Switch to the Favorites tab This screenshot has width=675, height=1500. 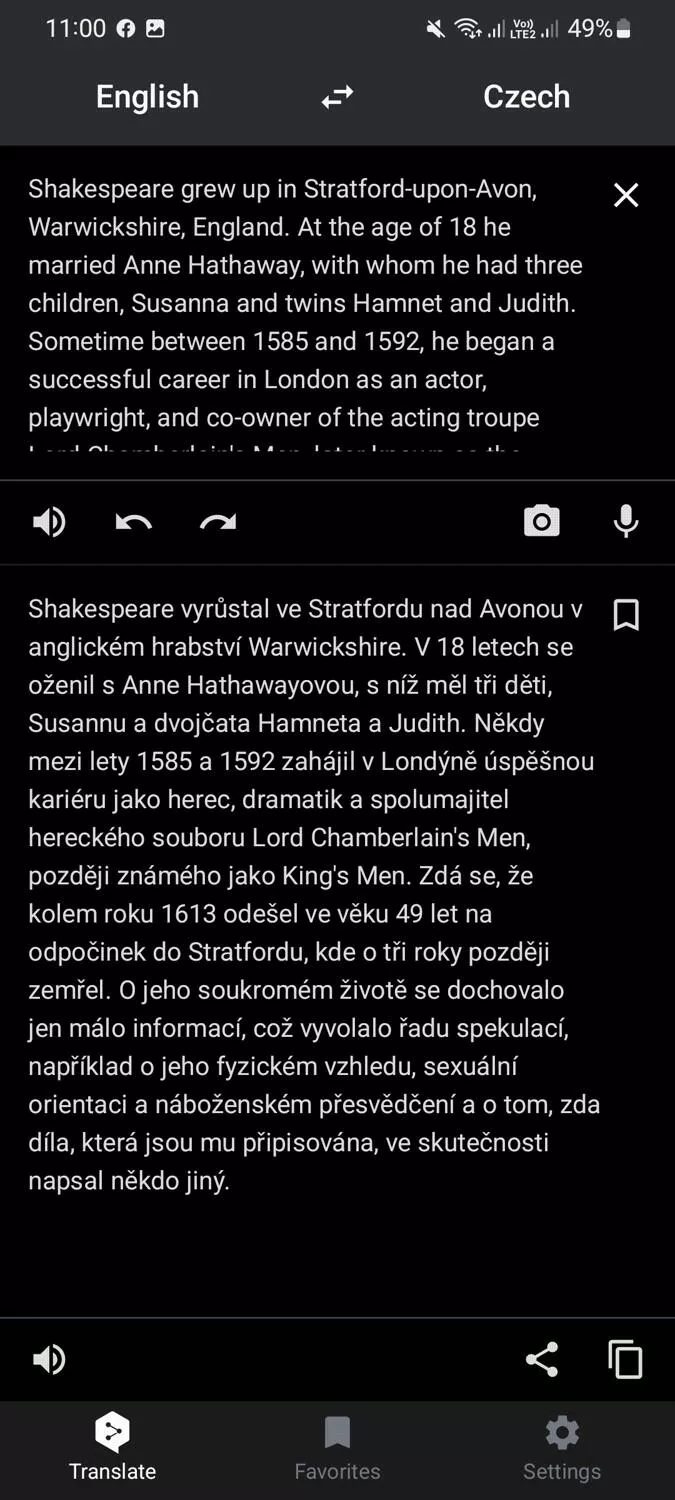coord(337,1448)
